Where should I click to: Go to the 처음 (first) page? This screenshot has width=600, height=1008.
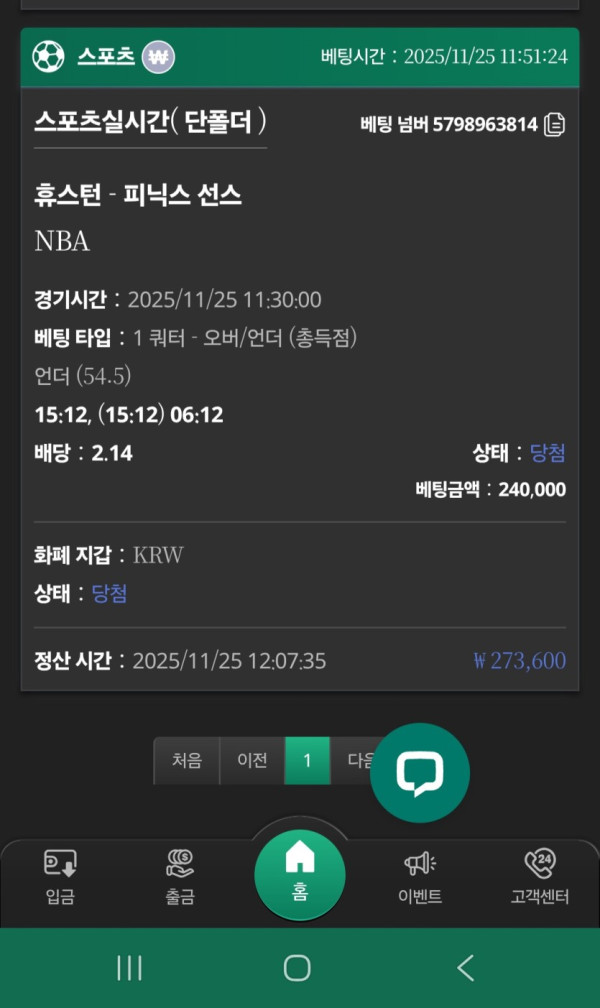186,761
